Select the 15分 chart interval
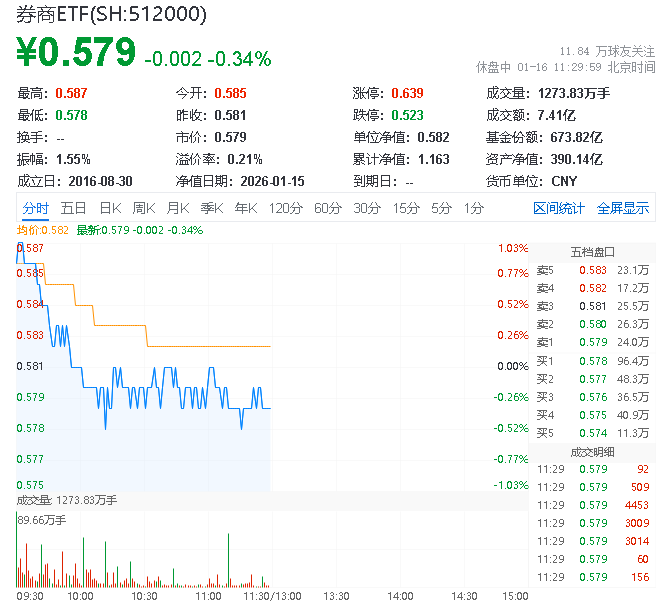Screen dimensions: 656x615 [x=406, y=208]
